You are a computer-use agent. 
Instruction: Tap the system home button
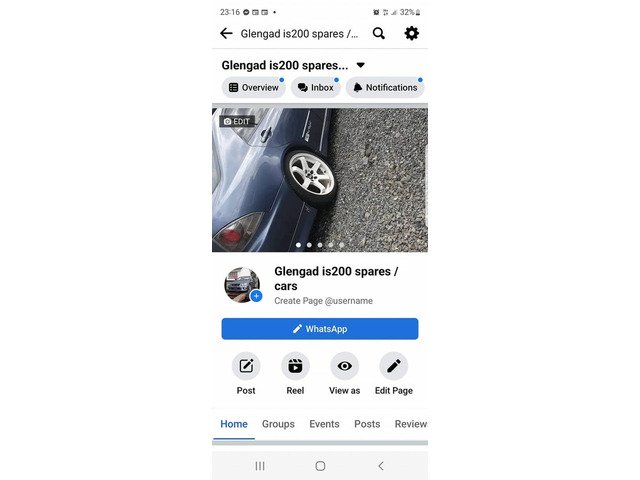click(x=320, y=466)
